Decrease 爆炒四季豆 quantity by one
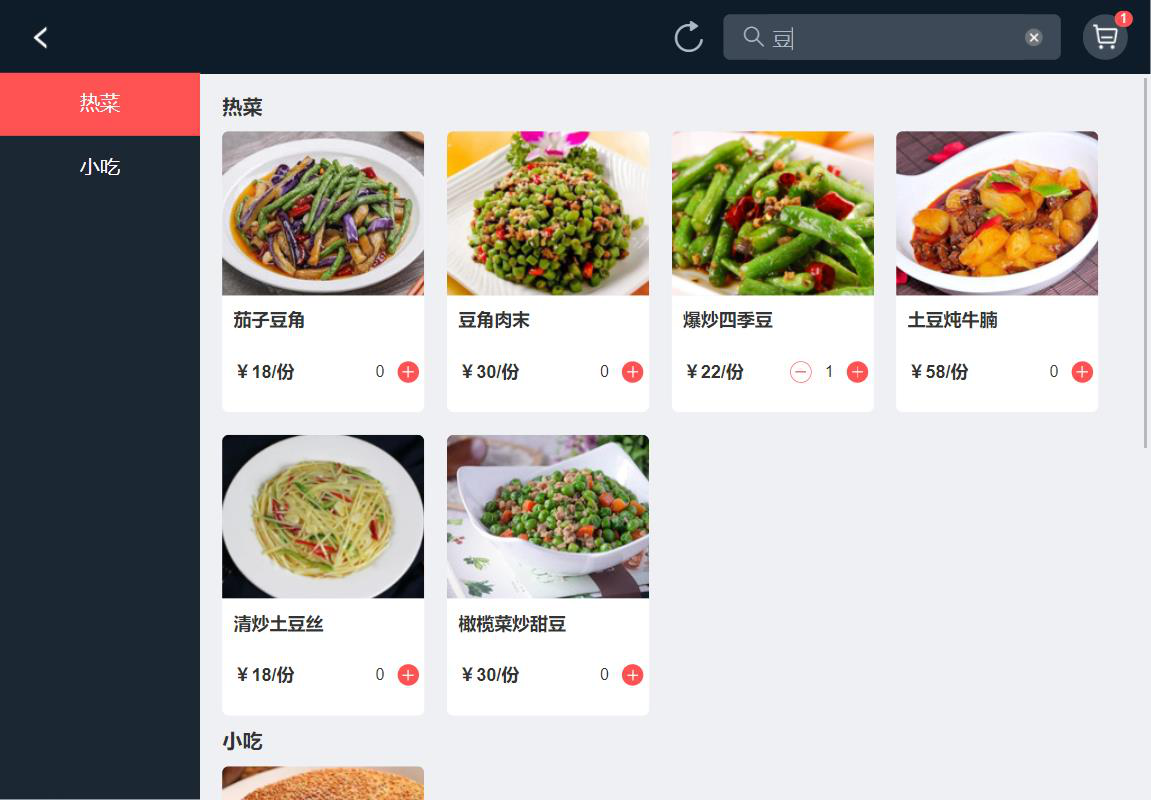 coord(801,372)
